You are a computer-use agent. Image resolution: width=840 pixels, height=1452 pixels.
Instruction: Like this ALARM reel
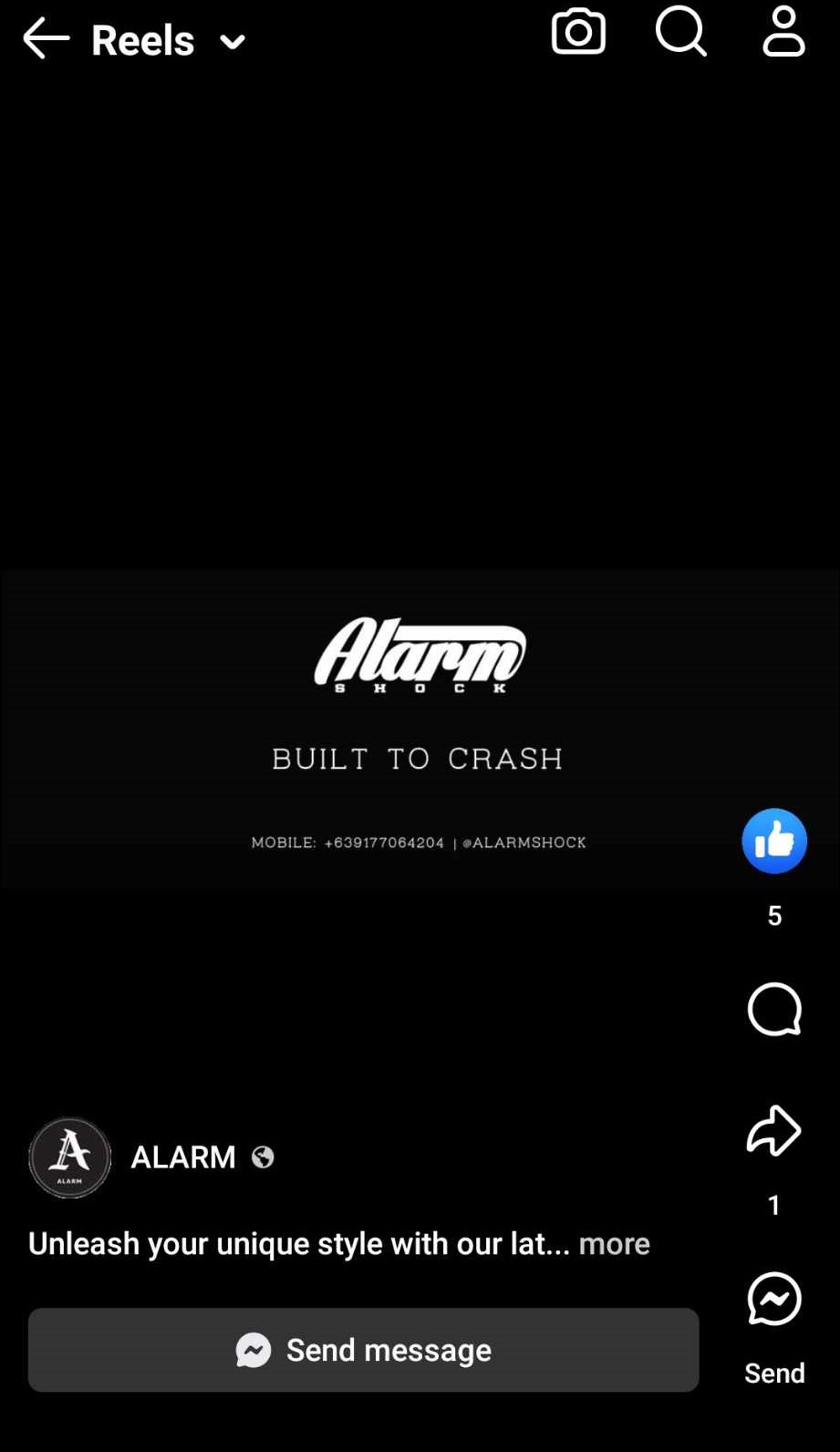point(774,841)
